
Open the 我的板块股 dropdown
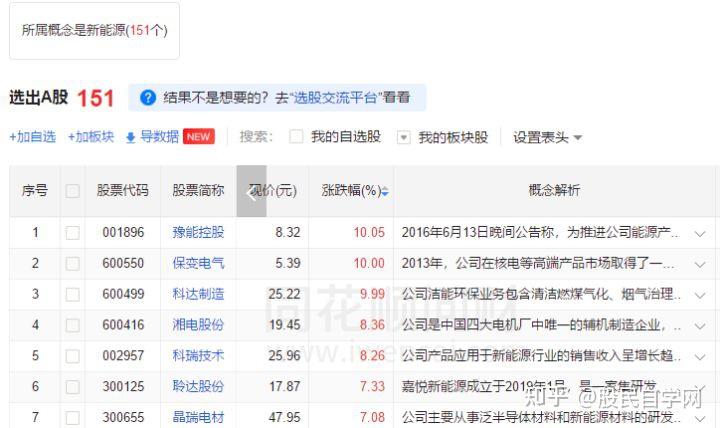[x=404, y=137]
